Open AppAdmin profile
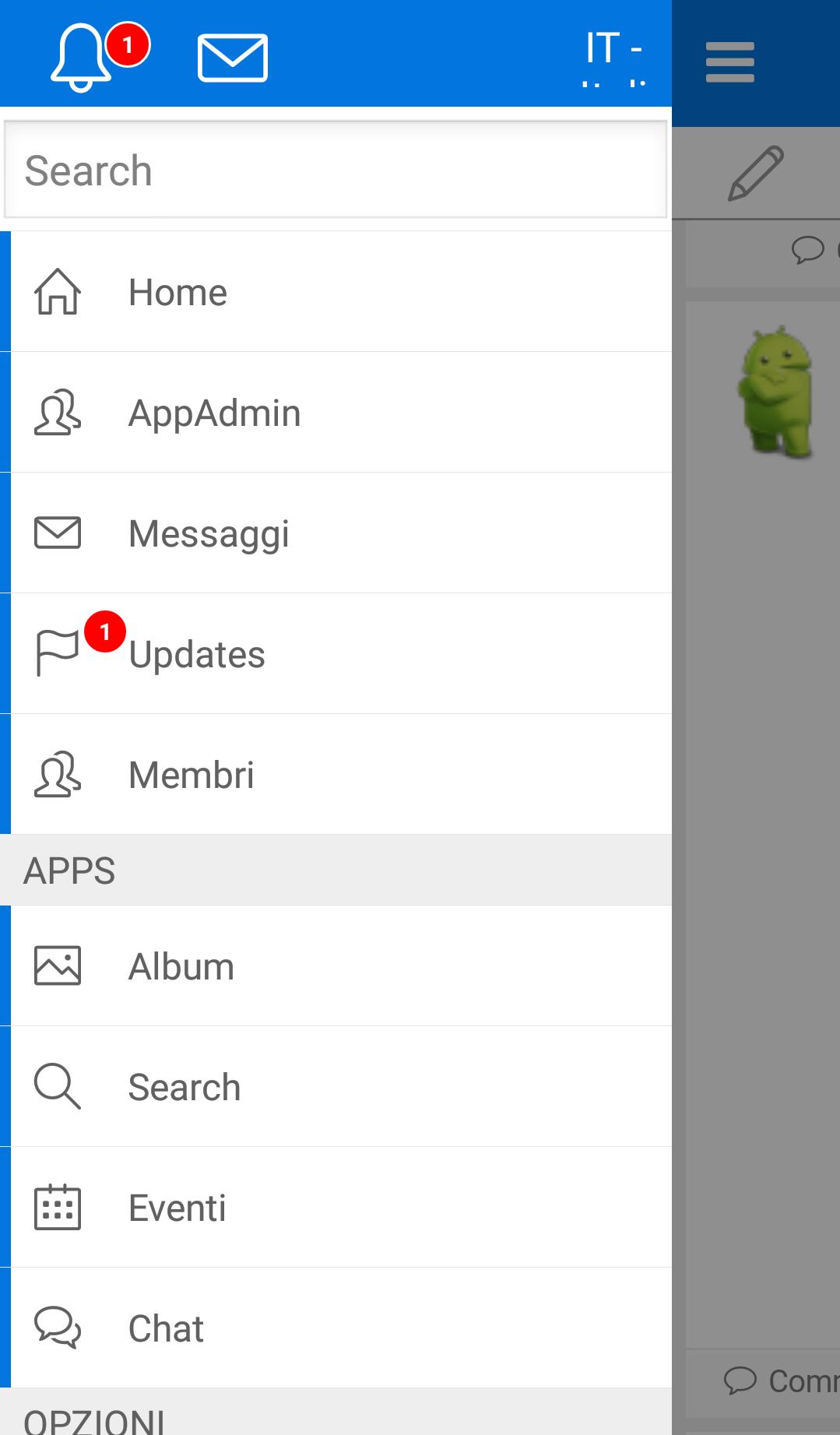The width and height of the screenshot is (840, 1435). click(341, 413)
